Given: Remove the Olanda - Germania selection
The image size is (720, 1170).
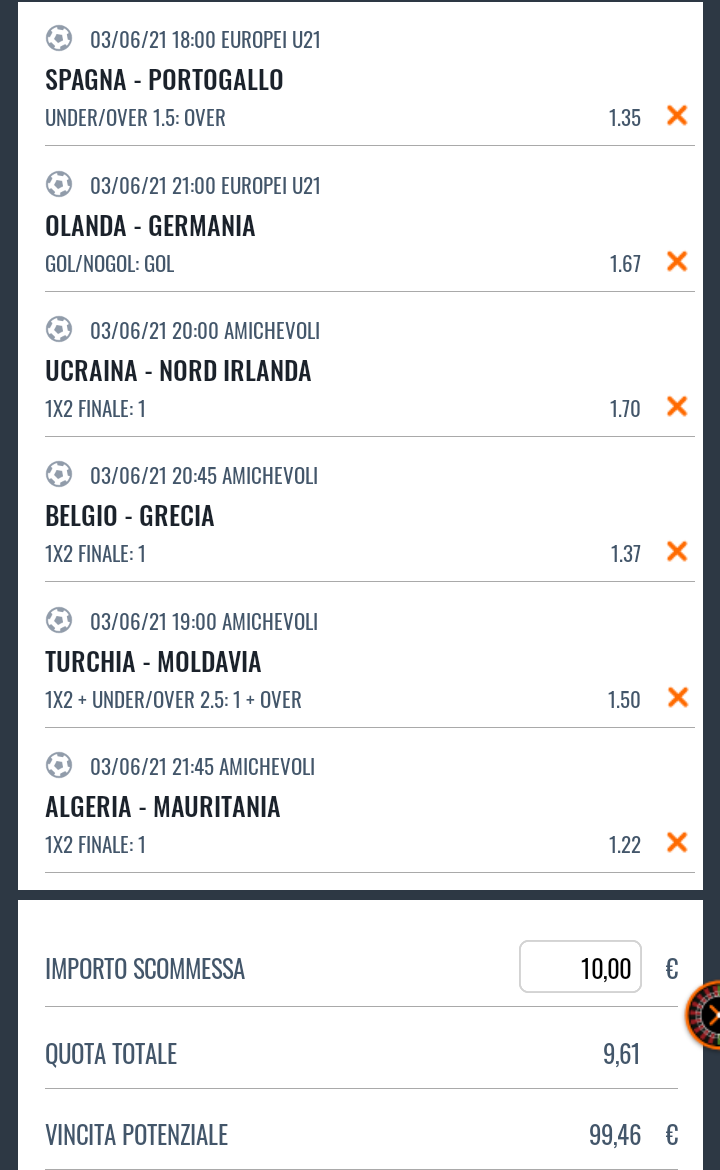Looking at the screenshot, I should [677, 261].
